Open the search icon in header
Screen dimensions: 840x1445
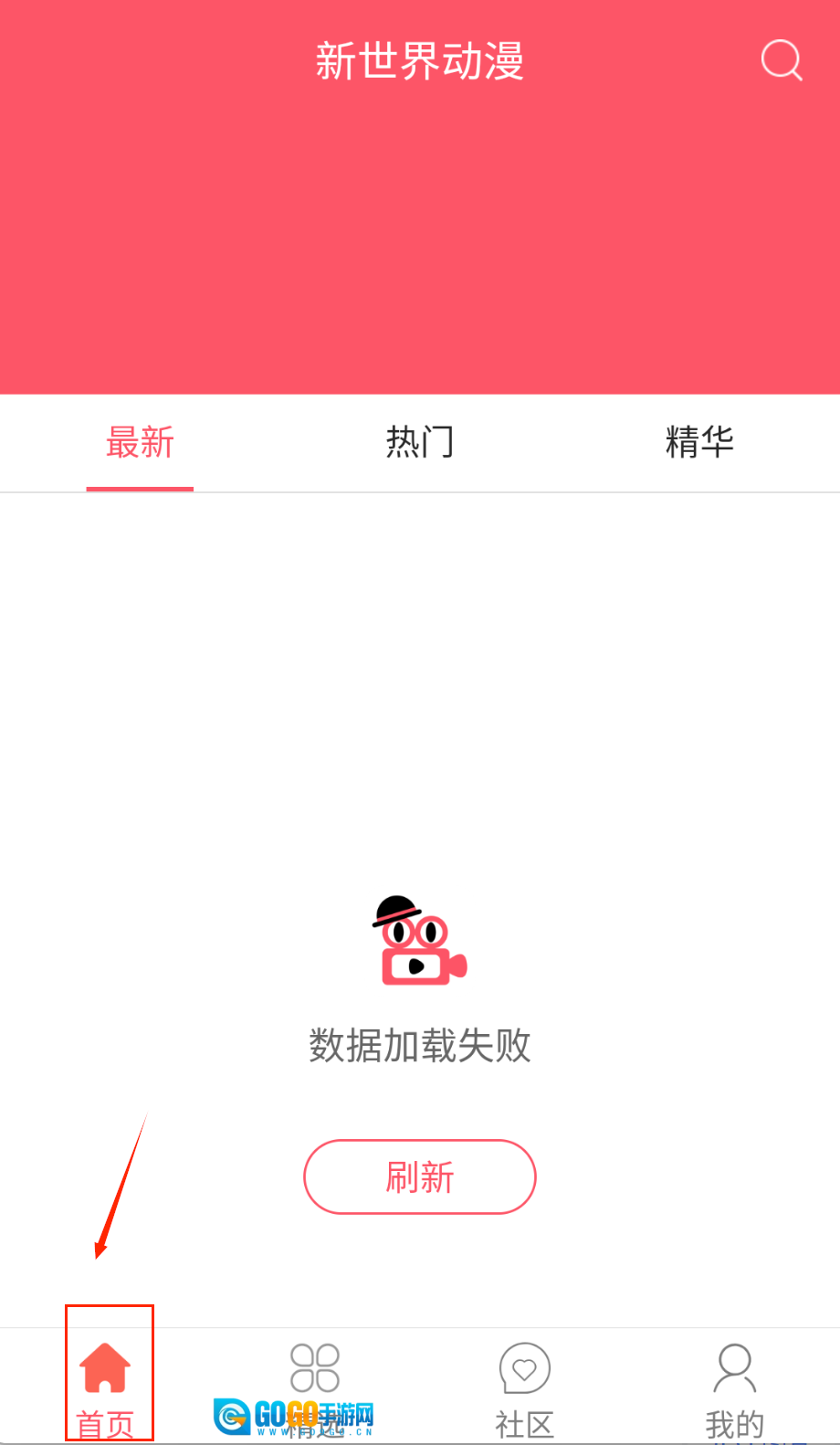(x=782, y=61)
